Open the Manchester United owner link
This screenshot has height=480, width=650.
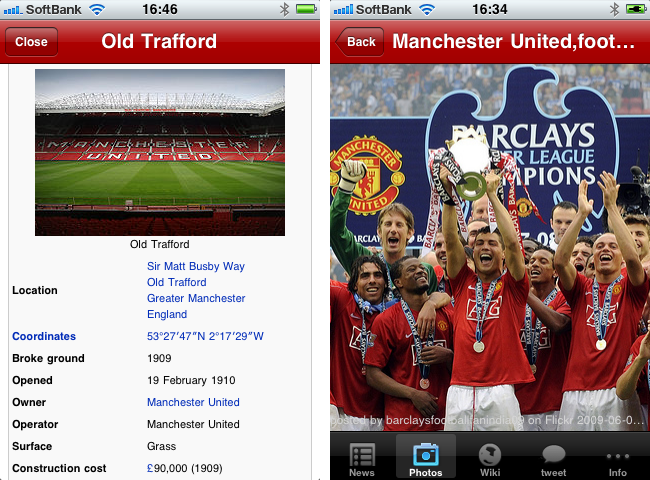193,402
